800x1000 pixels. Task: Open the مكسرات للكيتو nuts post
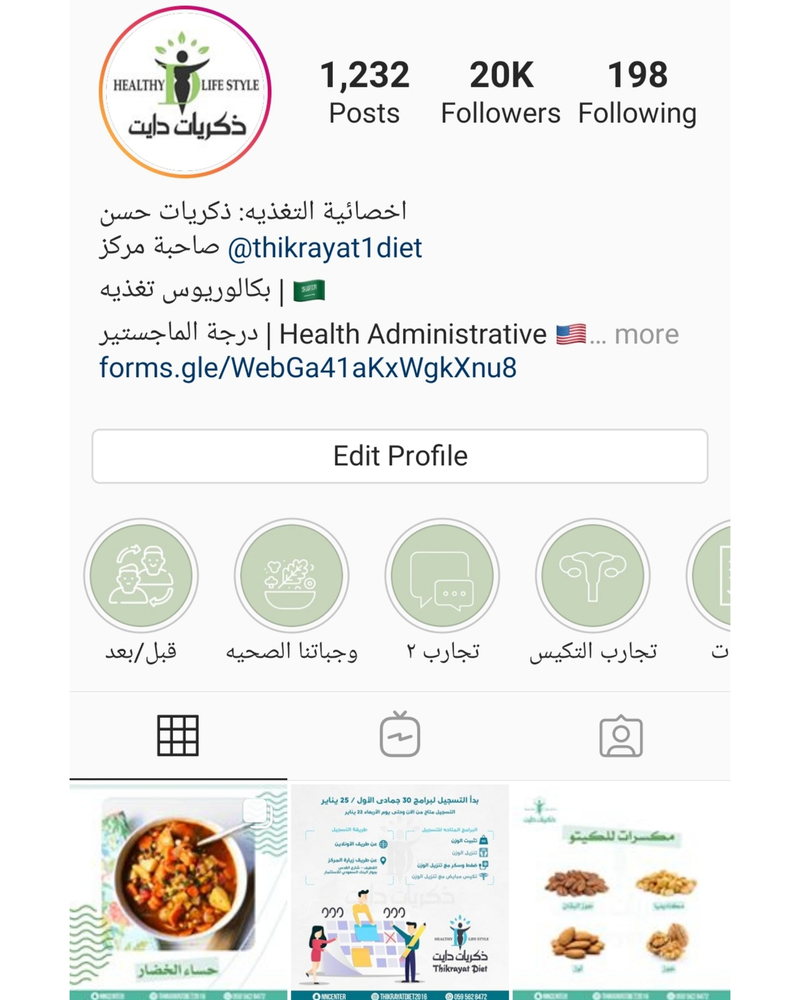click(621, 890)
